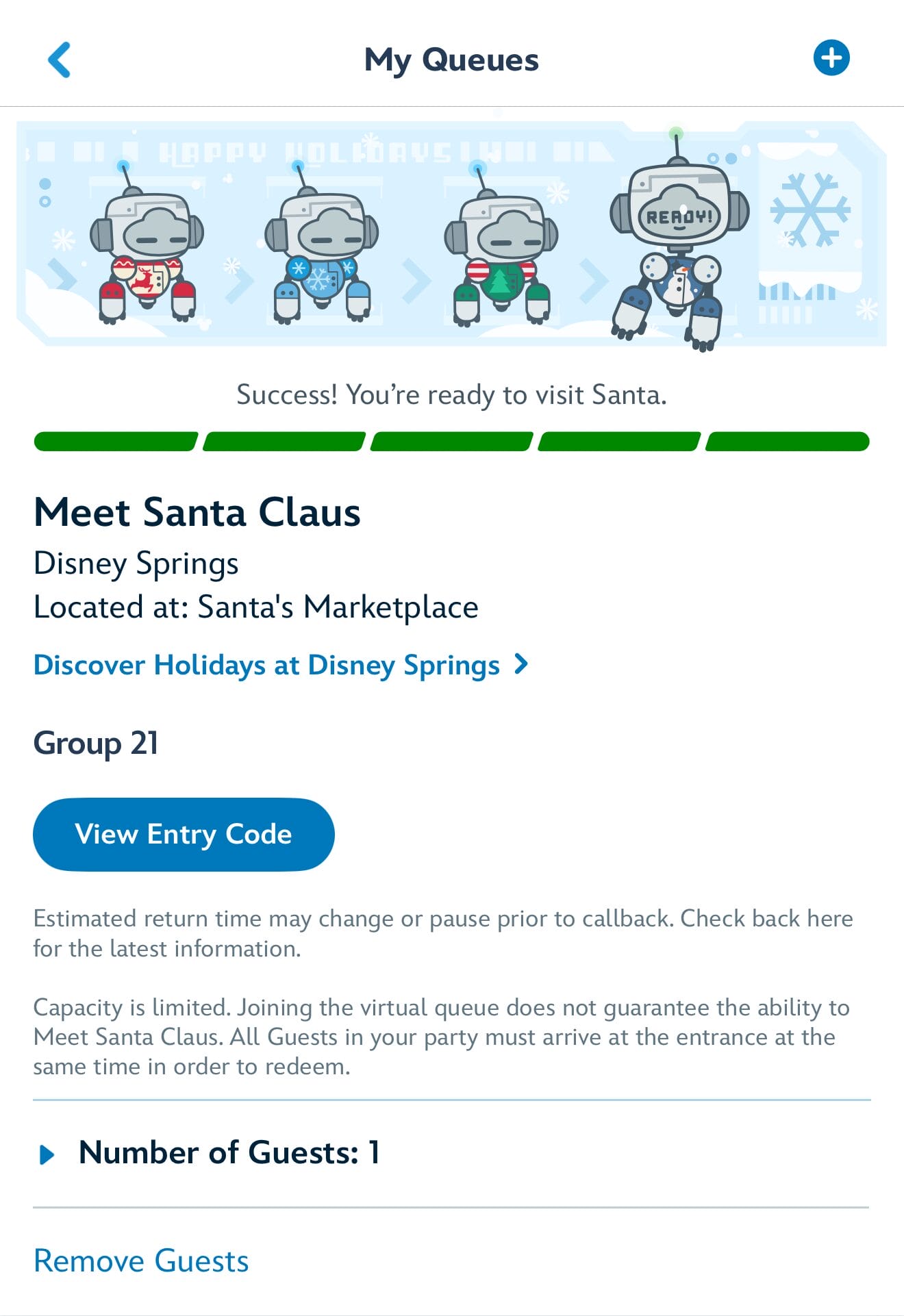Select Remove Guests
Image resolution: width=904 pixels, height=1316 pixels.
141,1261
